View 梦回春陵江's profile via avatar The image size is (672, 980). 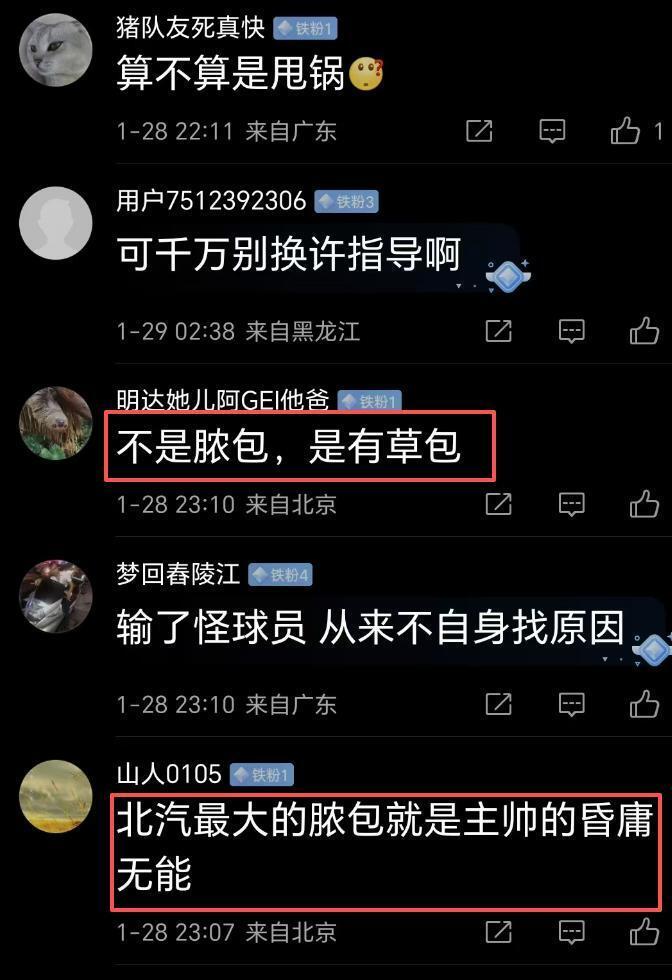coord(56,596)
